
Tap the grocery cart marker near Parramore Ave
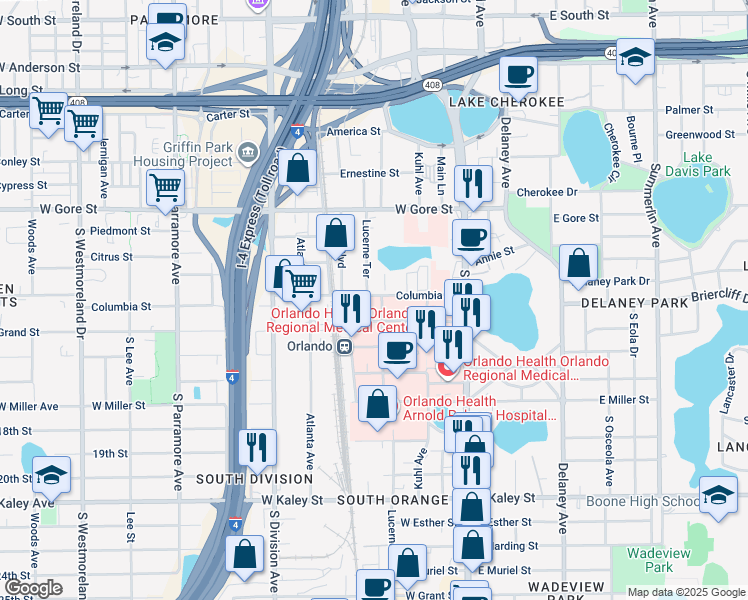[x=166, y=187]
